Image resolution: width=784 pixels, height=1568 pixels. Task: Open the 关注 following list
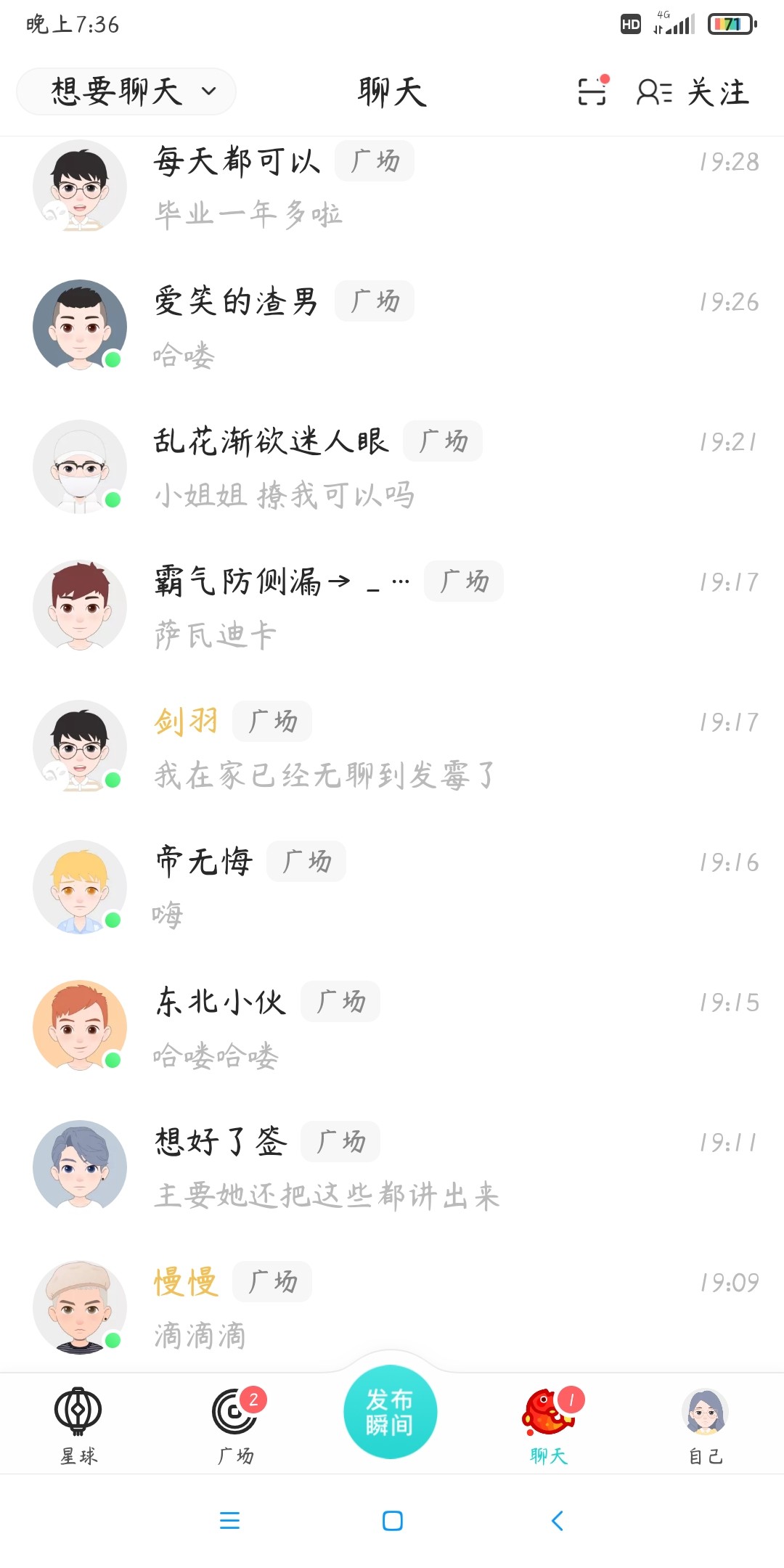pos(693,92)
